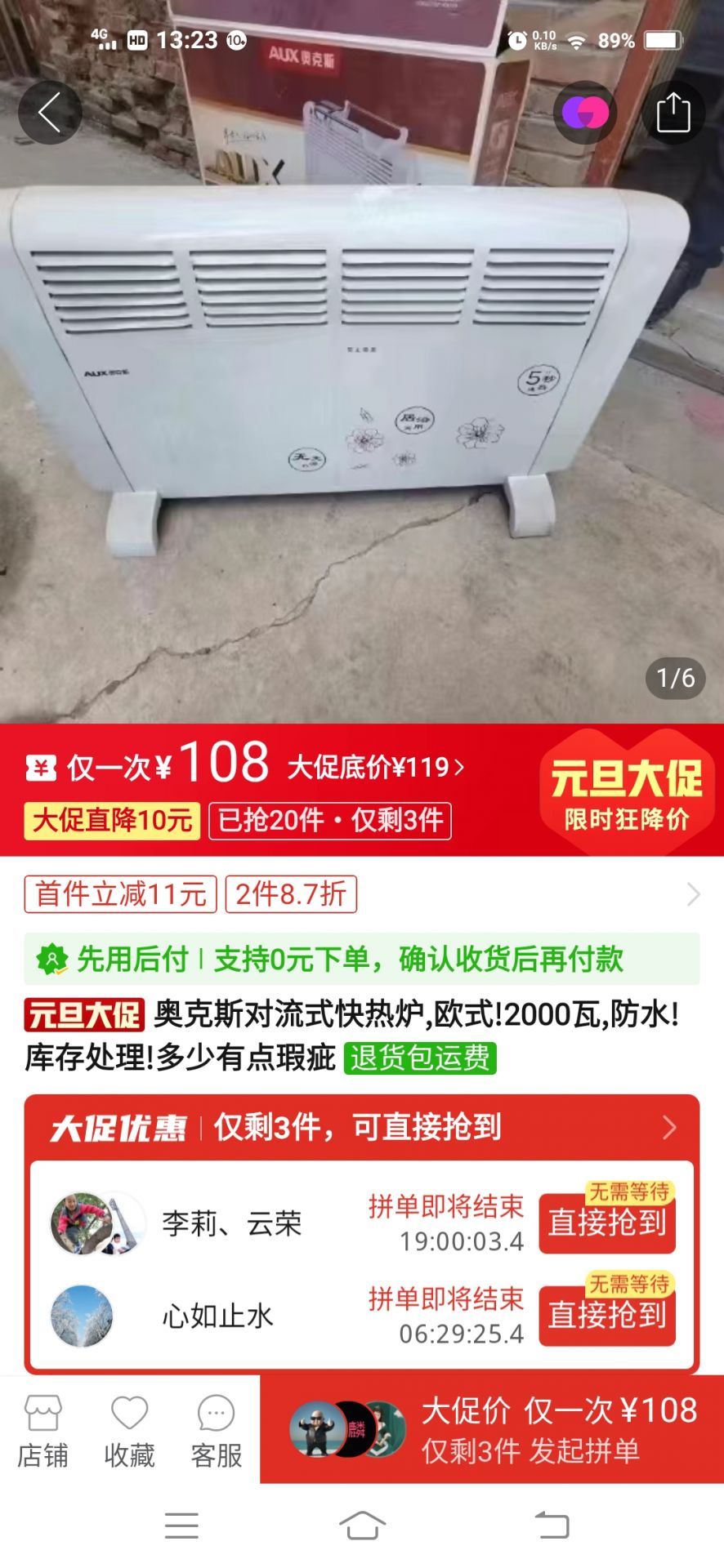
Task: Join 李莉、云荣 group with 直接抢到
Action: coord(606,1223)
